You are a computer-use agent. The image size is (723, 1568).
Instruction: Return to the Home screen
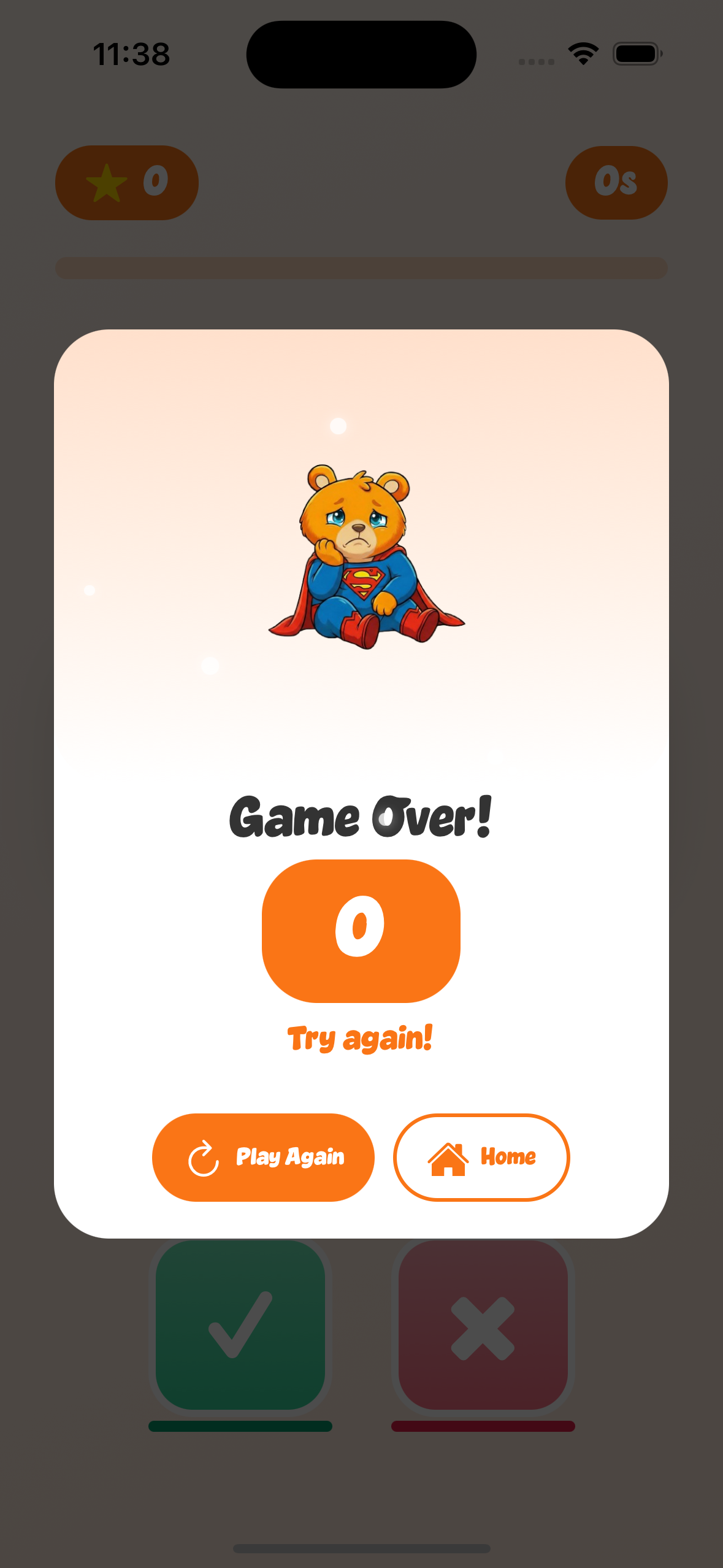coord(481,1157)
